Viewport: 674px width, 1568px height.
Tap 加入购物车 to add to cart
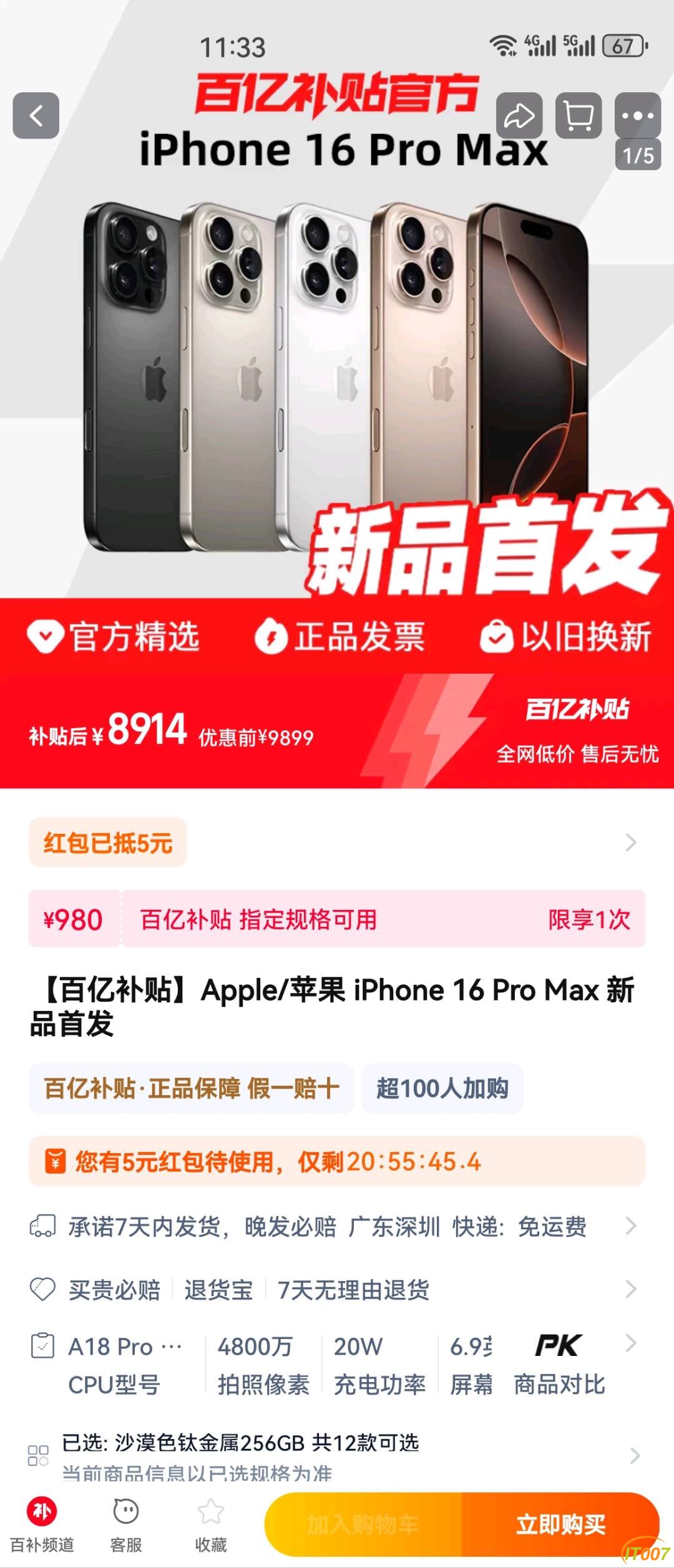363,1524
